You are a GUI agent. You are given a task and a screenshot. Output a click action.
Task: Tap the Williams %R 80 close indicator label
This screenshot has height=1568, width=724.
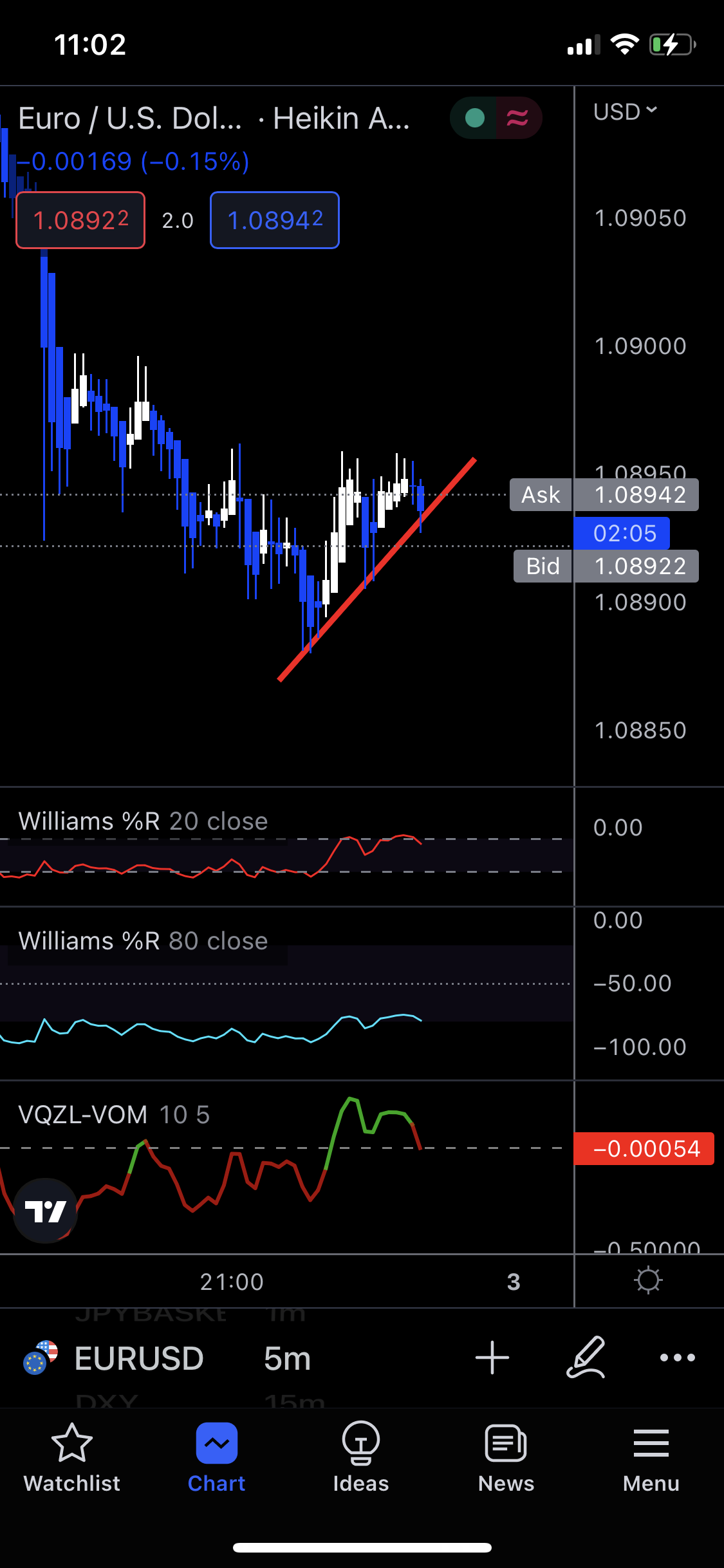(x=143, y=941)
